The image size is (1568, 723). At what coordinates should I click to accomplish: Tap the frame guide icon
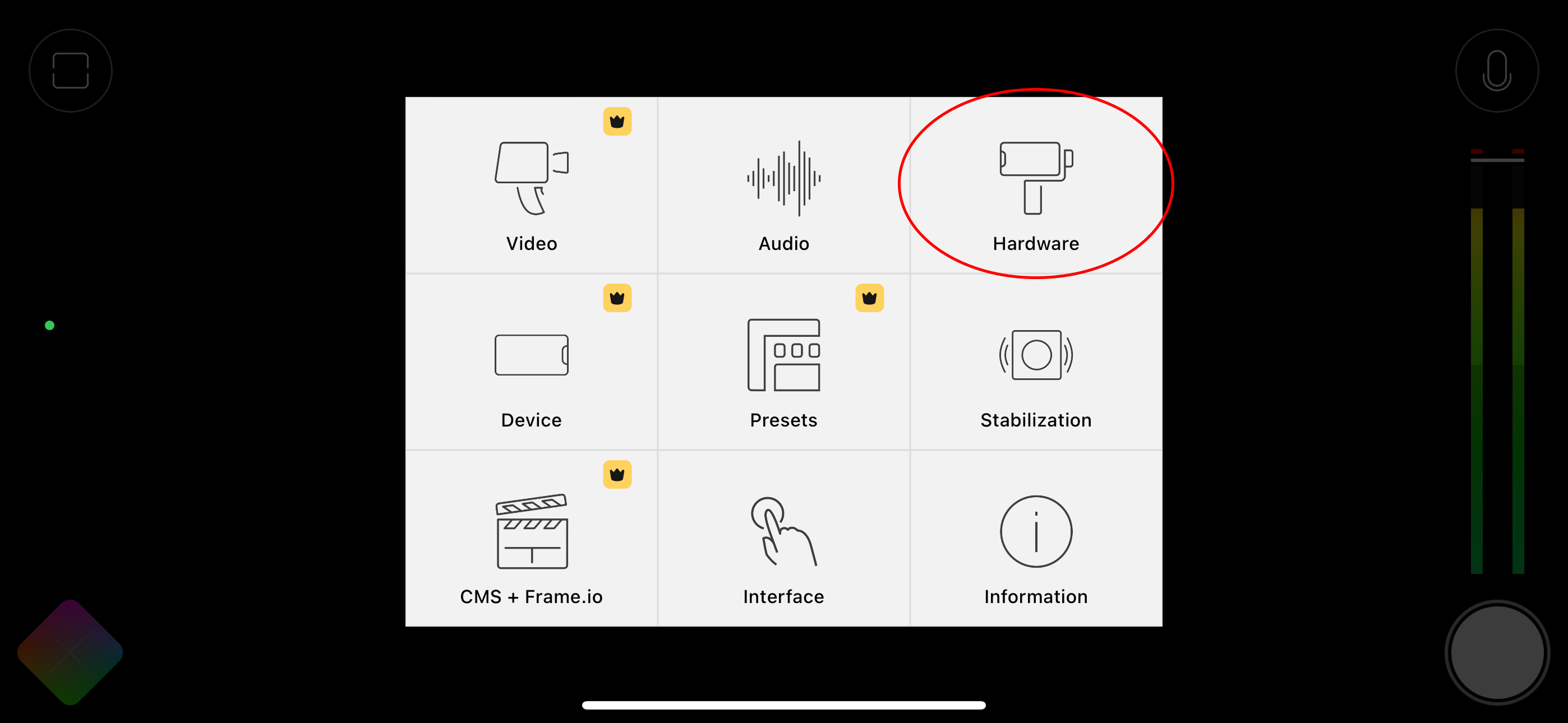tap(71, 71)
